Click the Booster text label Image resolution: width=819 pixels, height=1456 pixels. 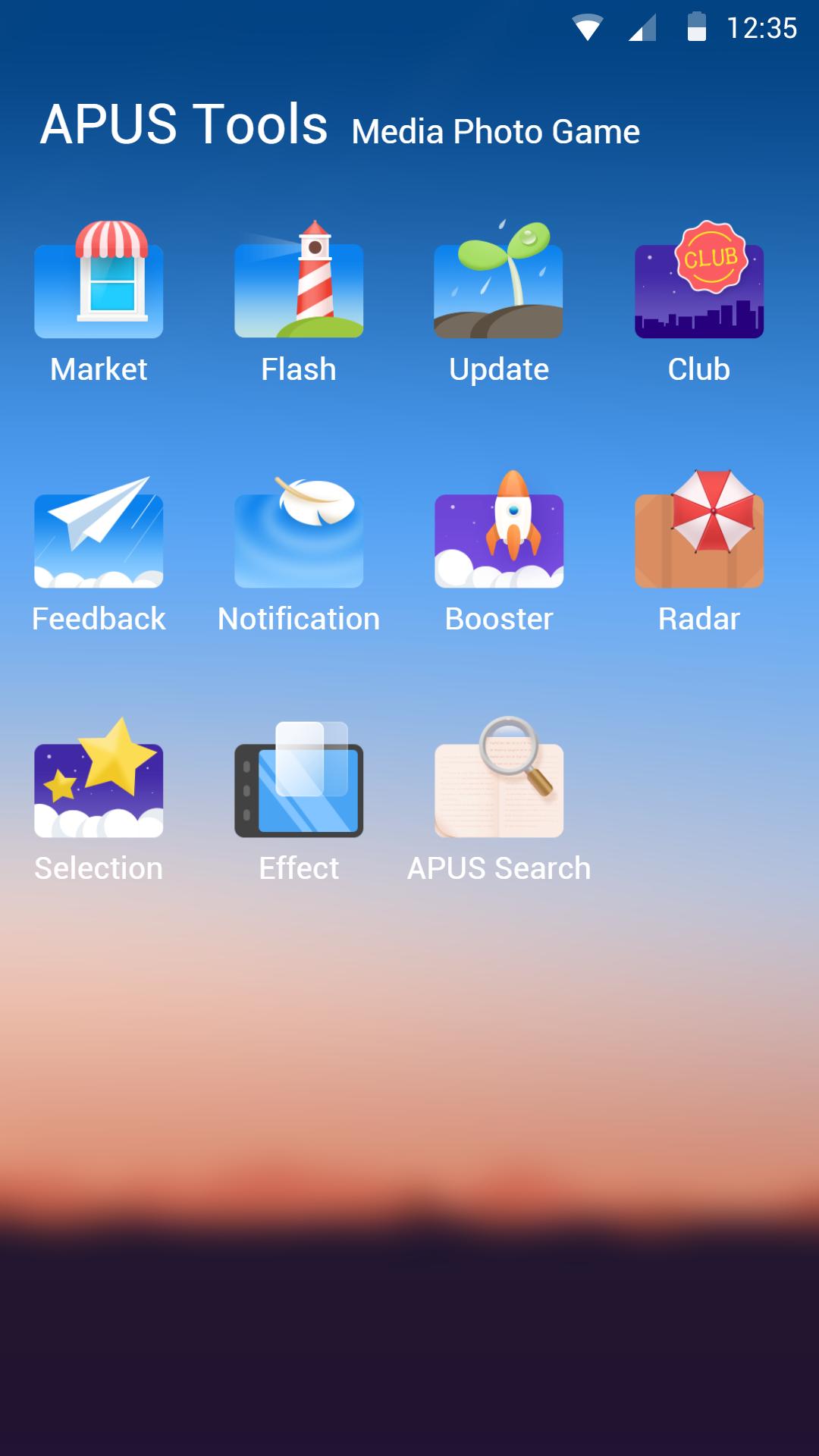[x=499, y=619]
